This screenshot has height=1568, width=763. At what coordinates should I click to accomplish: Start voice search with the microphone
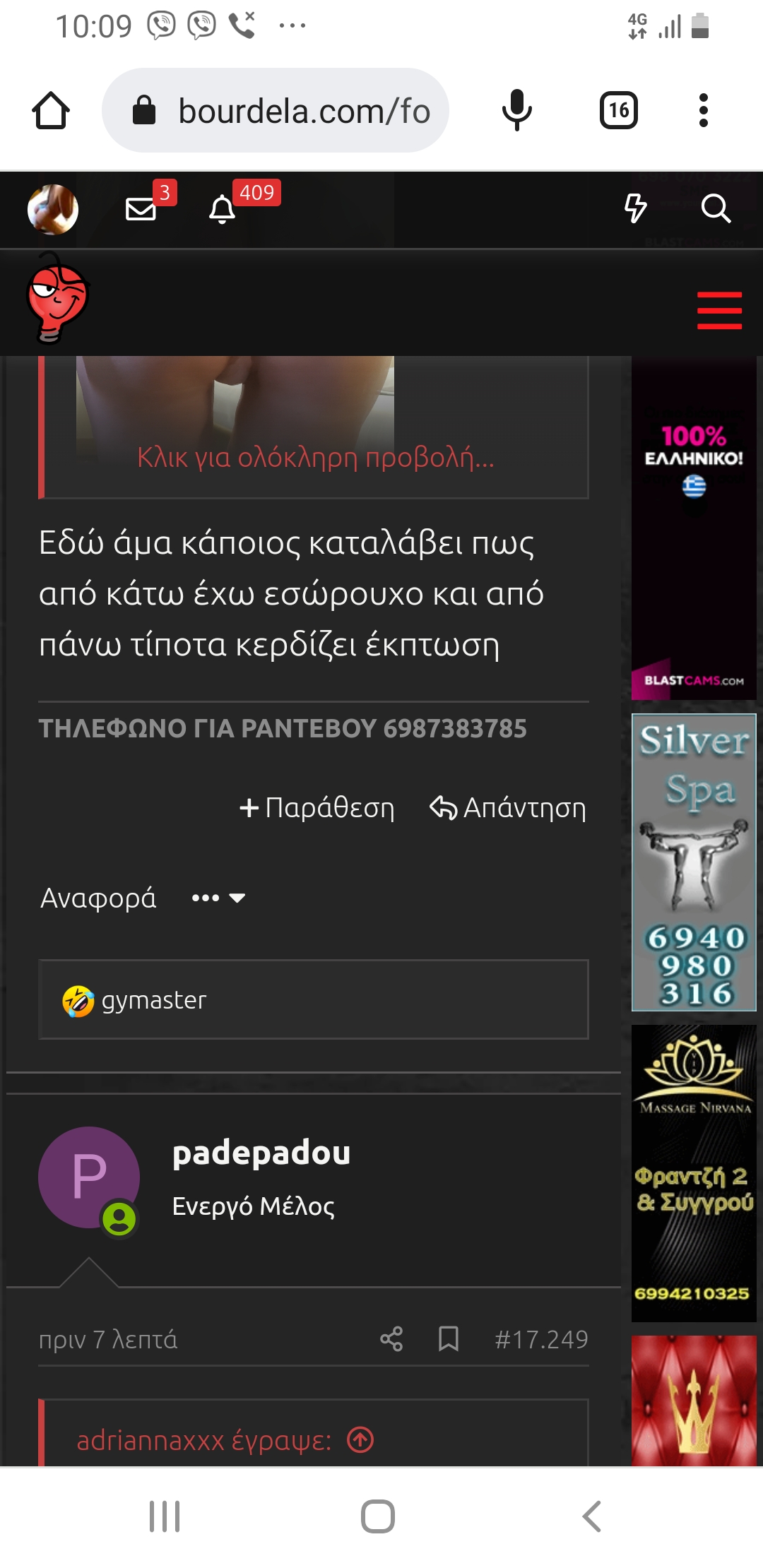pyautogui.click(x=516, y=111)
